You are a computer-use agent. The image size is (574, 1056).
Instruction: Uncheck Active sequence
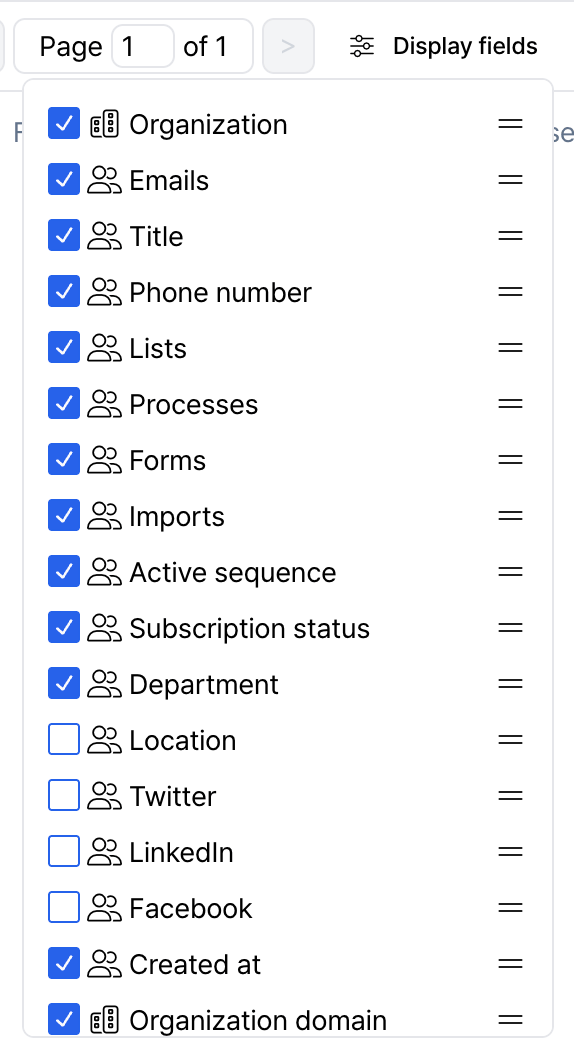click(64, 571)
